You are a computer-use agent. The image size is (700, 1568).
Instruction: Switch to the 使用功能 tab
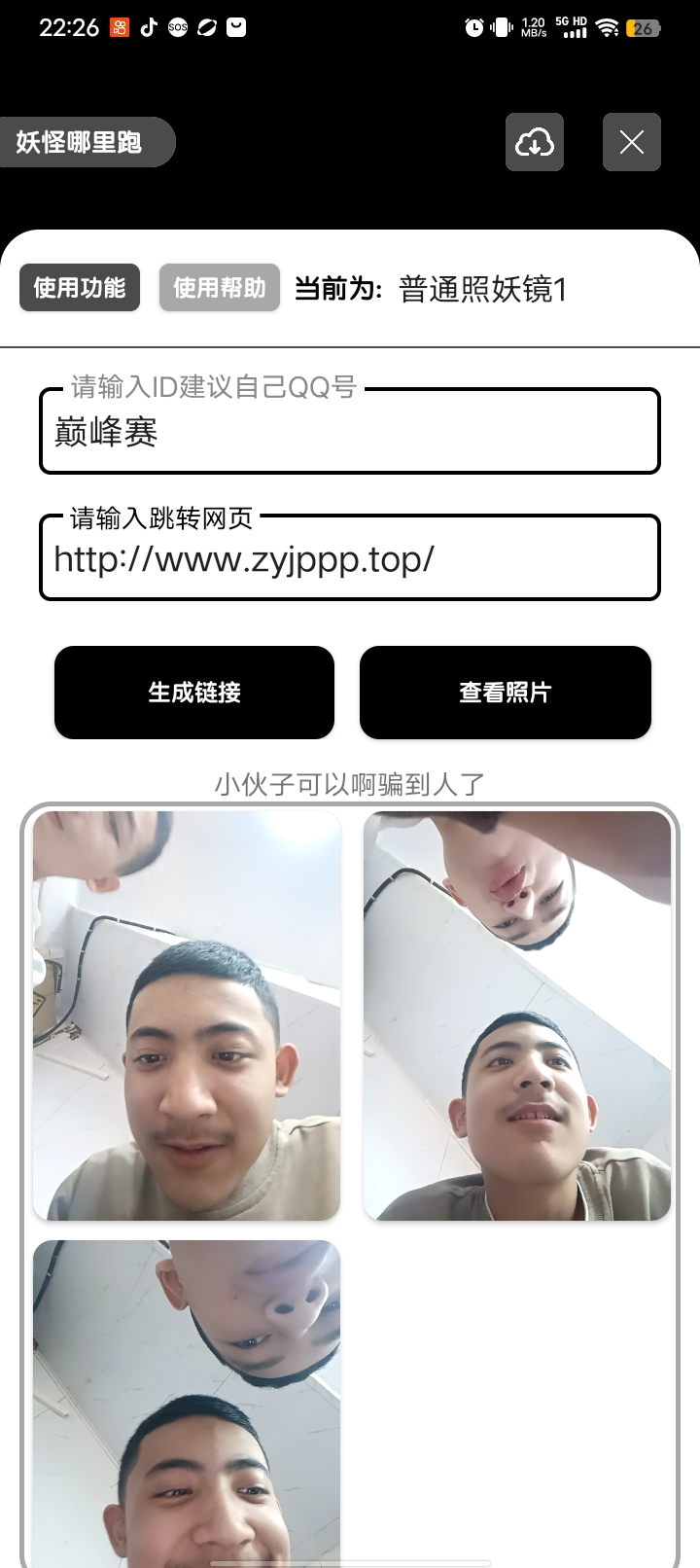pyautogui.click(x=80, y=288)
